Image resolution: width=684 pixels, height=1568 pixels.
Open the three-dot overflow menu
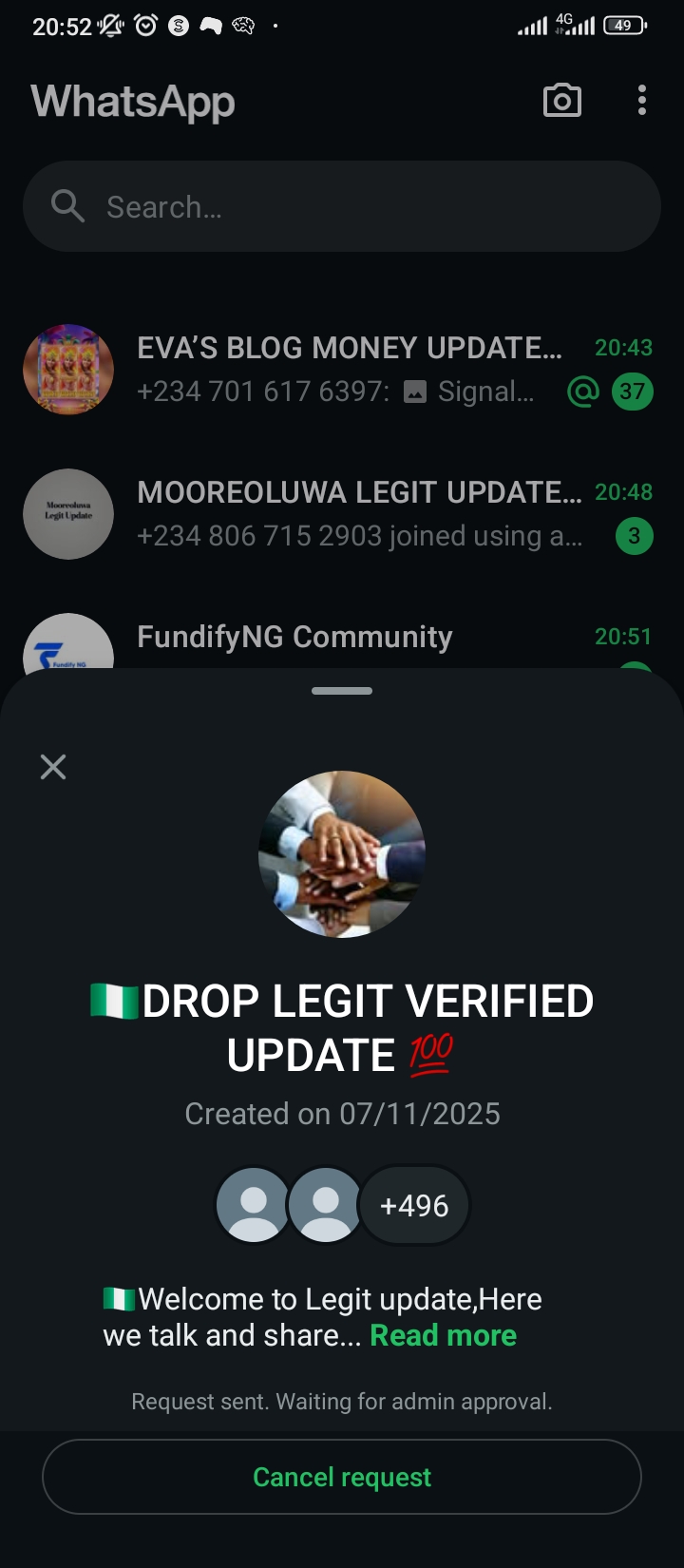pos(642,101)
